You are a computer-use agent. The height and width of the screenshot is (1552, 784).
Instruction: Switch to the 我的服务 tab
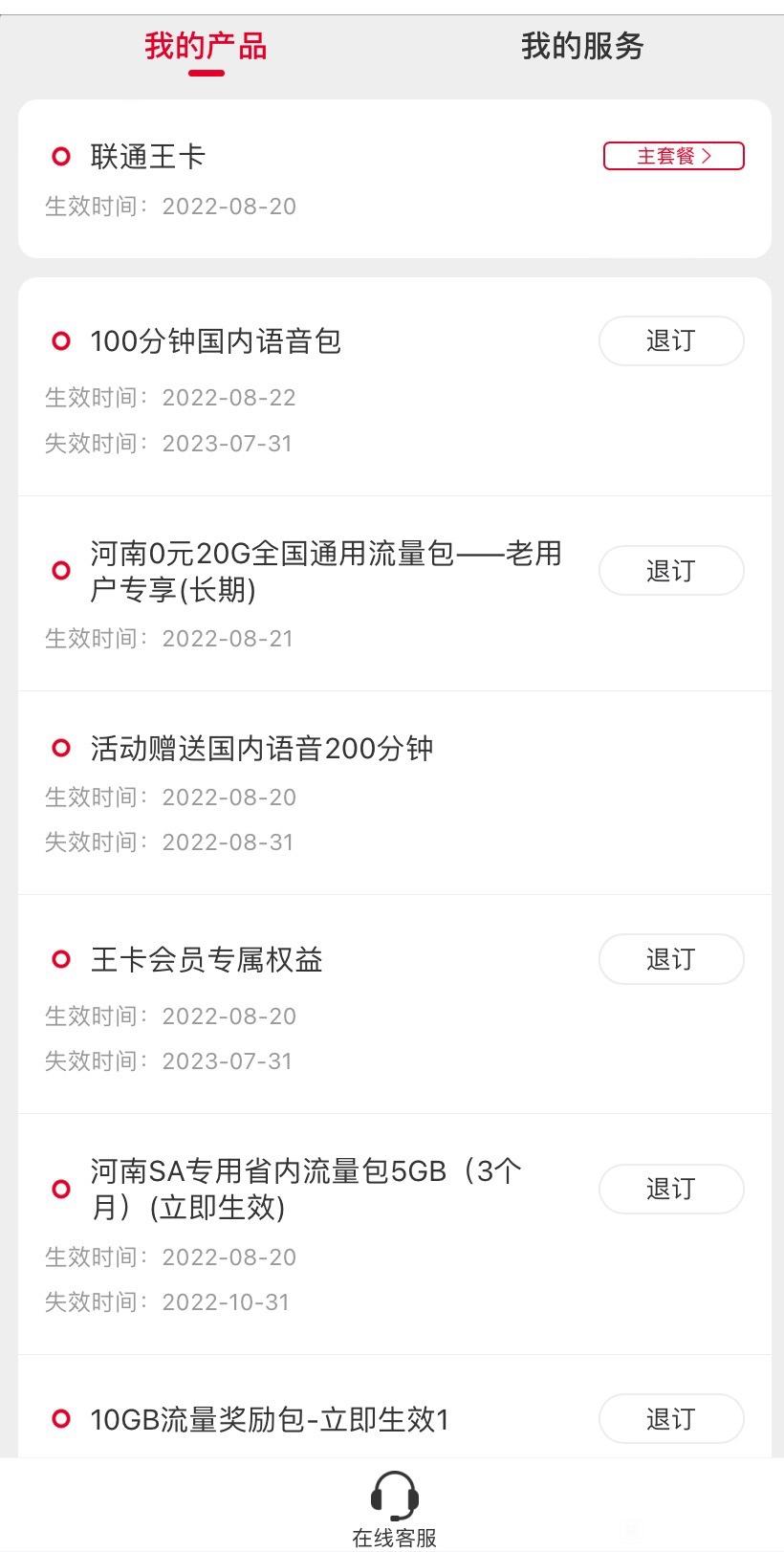click(582, 46)
